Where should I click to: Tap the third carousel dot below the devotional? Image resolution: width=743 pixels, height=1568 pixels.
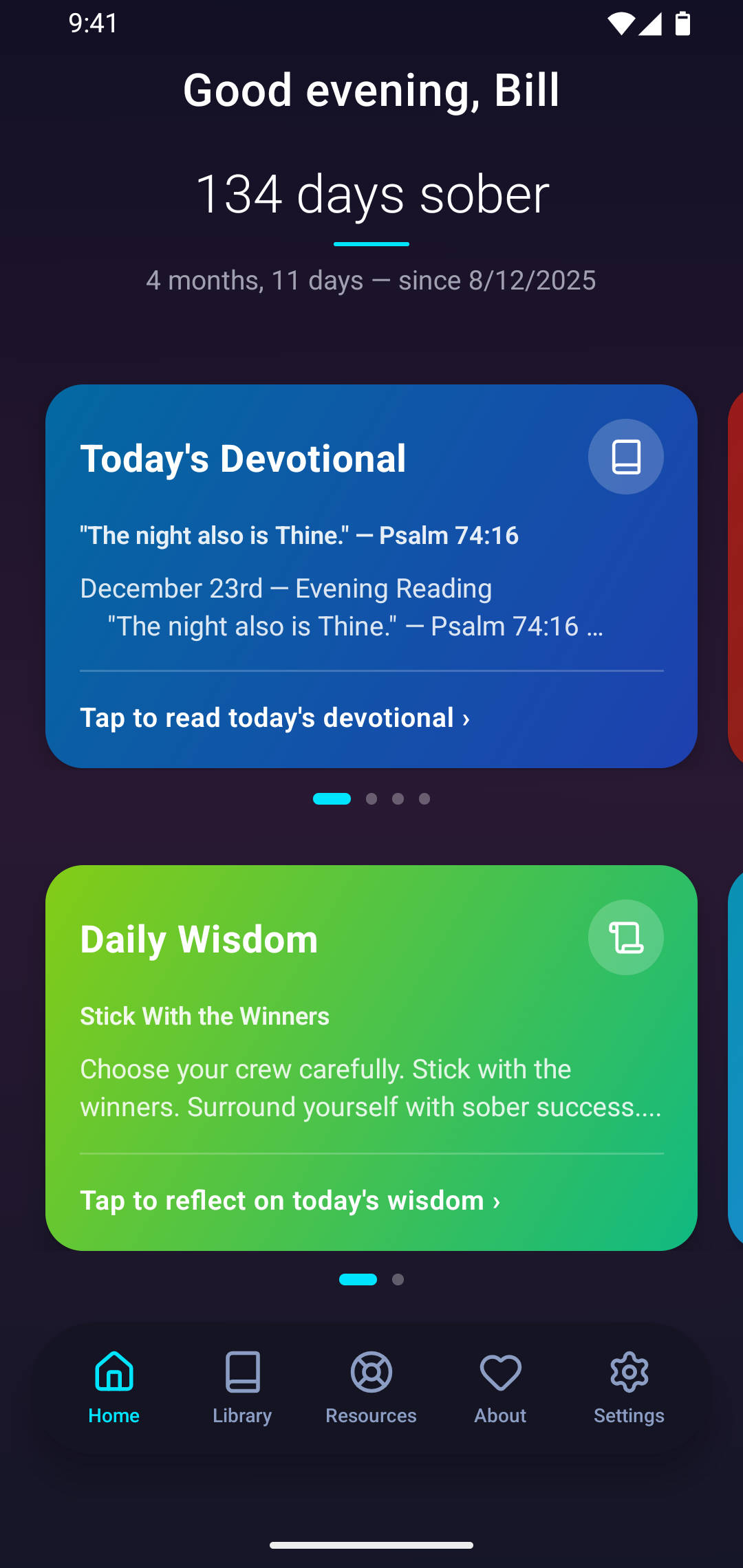point(398,798)
